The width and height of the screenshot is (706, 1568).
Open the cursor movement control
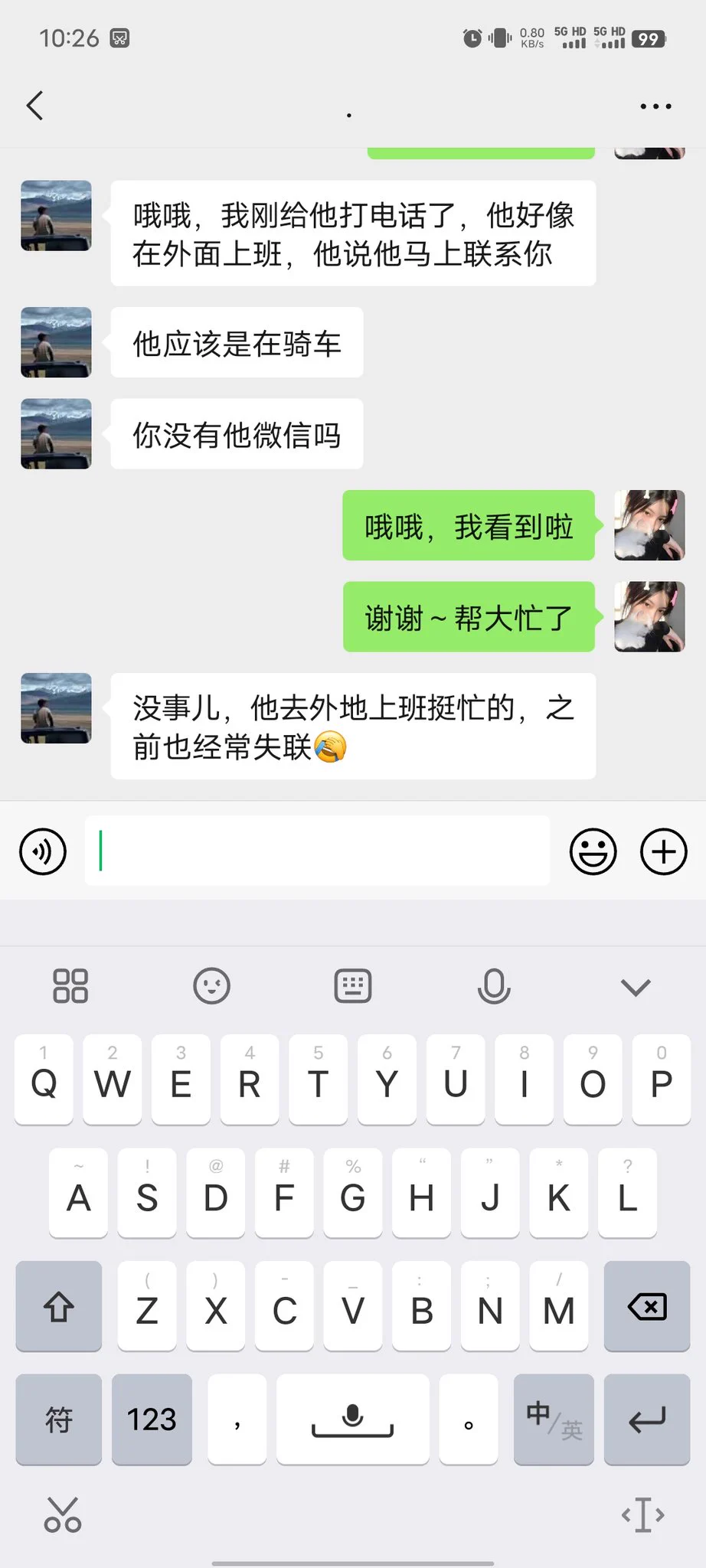[x=643, y=1514]
